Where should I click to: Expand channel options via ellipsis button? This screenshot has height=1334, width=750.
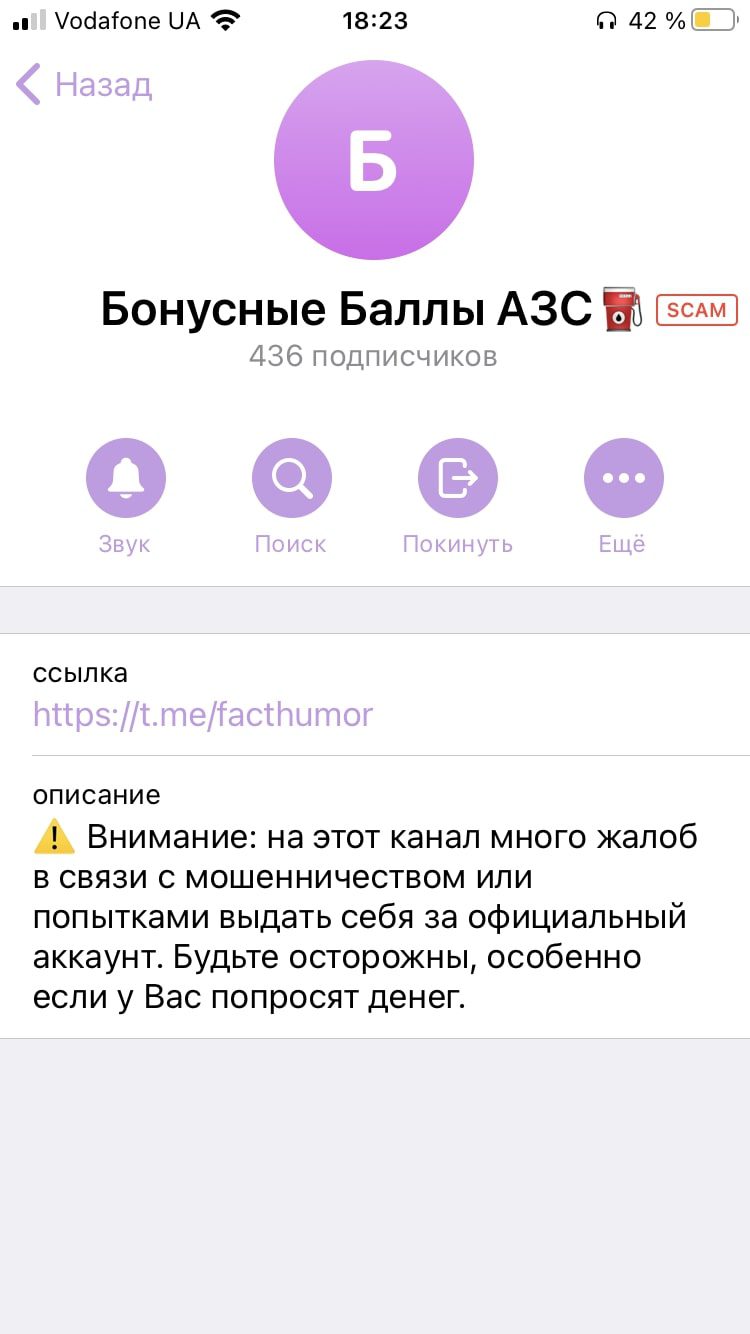[623, 477]
